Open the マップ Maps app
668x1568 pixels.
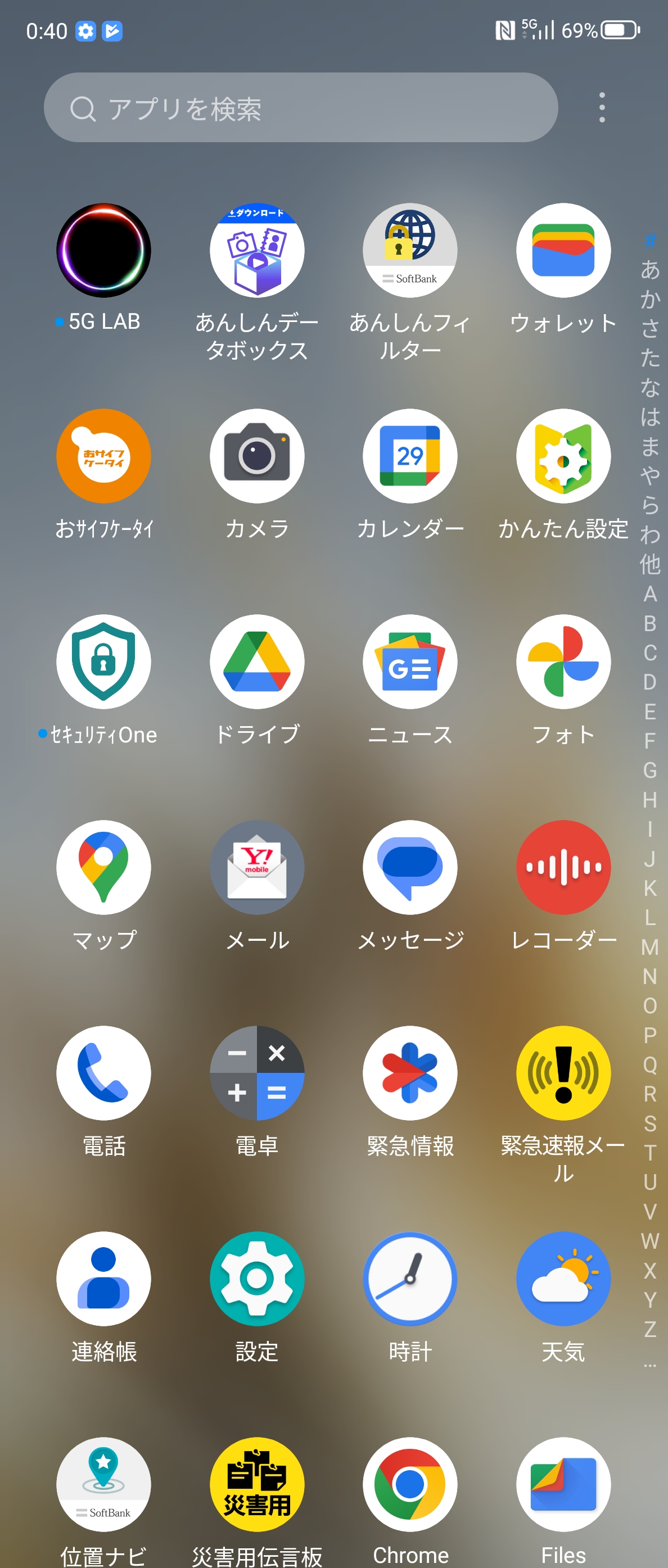point(103,867)
